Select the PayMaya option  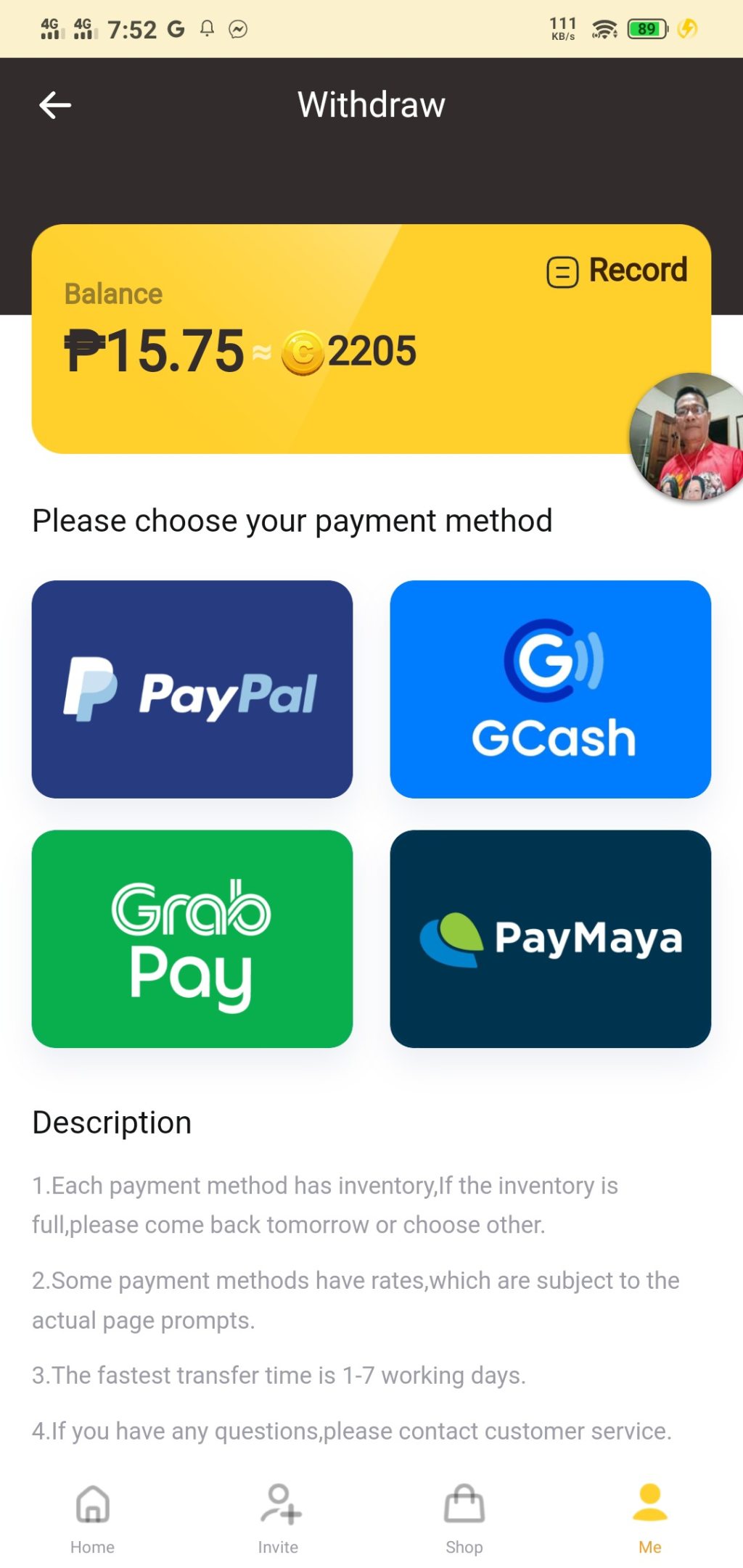[x=550, y=938]
